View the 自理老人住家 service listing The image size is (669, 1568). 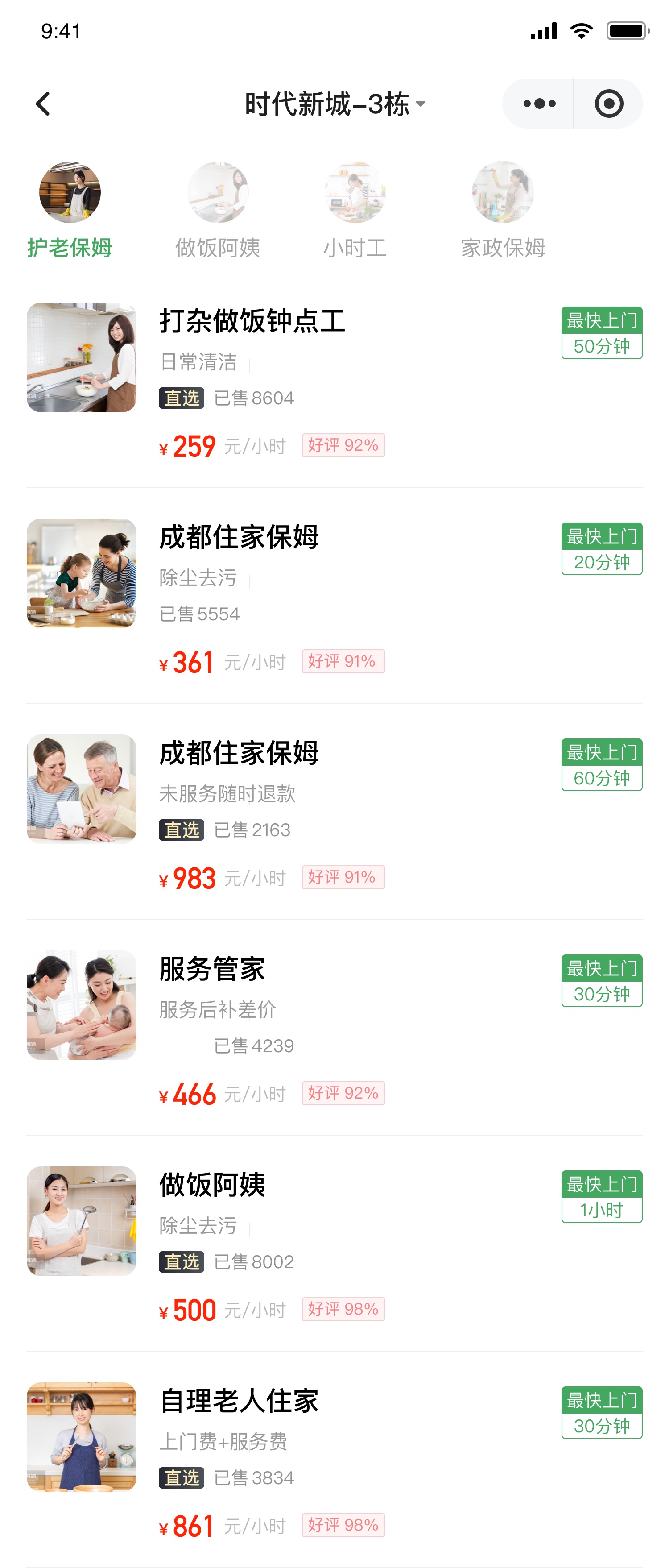[x=239, y=1401]
